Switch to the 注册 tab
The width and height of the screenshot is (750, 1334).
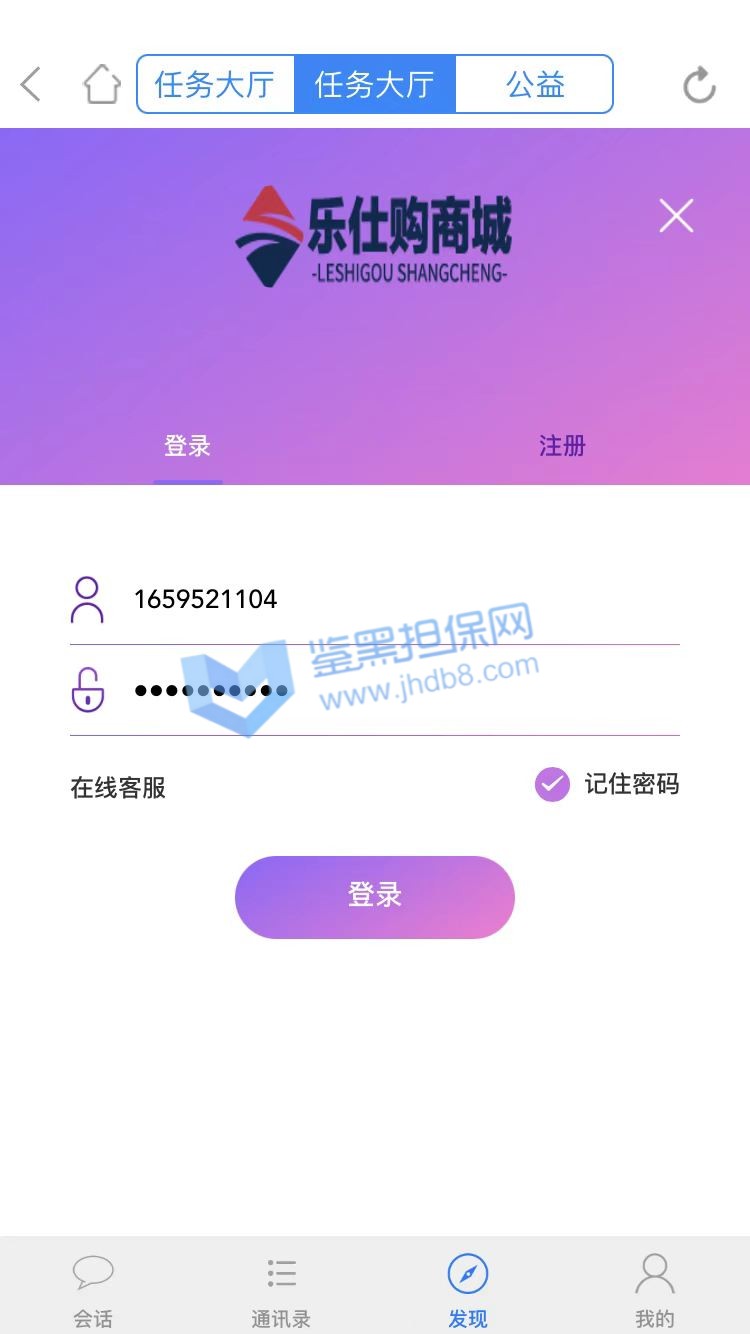[x=562, y=446]
